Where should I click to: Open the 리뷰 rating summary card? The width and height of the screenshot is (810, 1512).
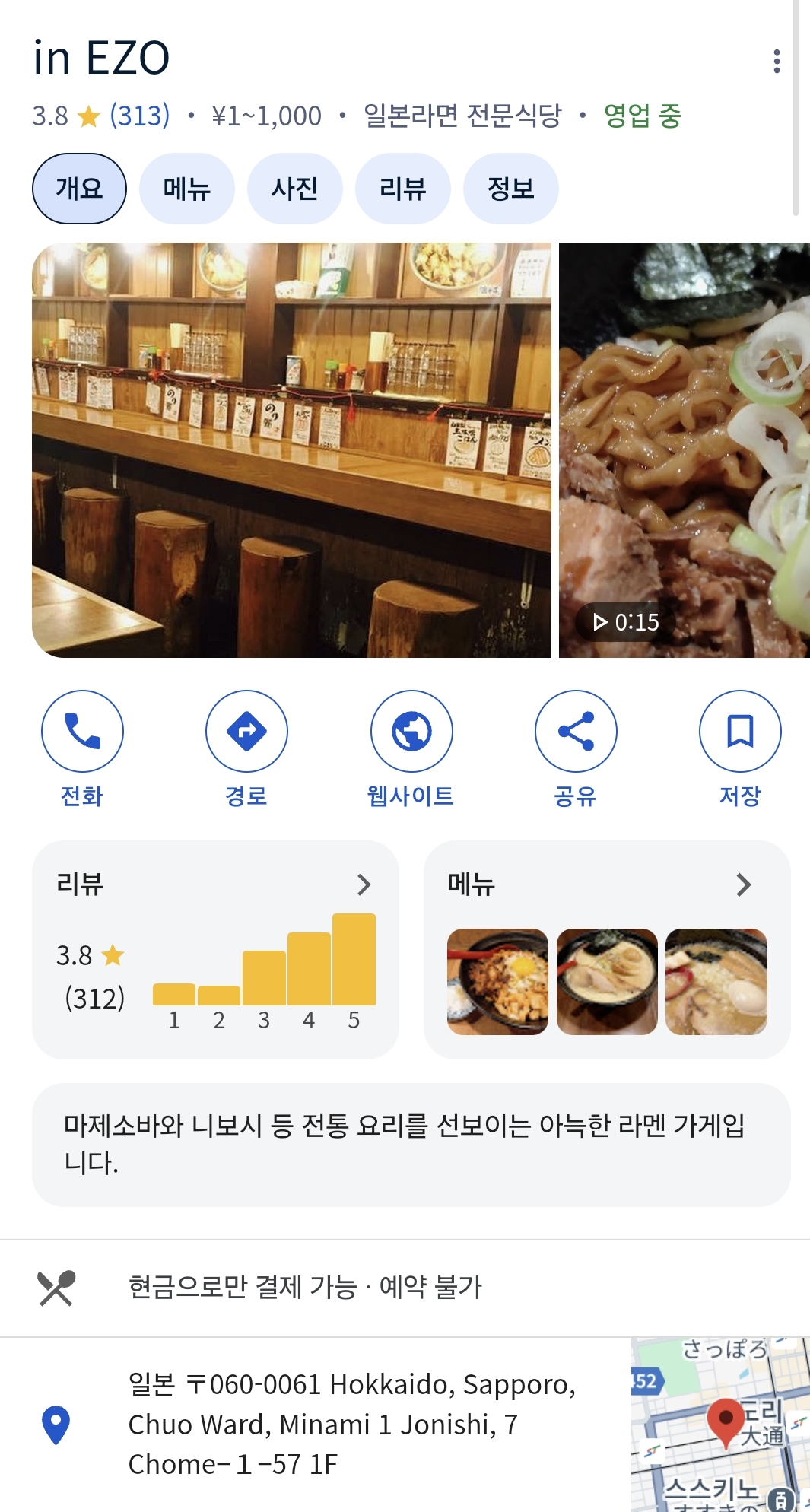[x=215, y=949]
